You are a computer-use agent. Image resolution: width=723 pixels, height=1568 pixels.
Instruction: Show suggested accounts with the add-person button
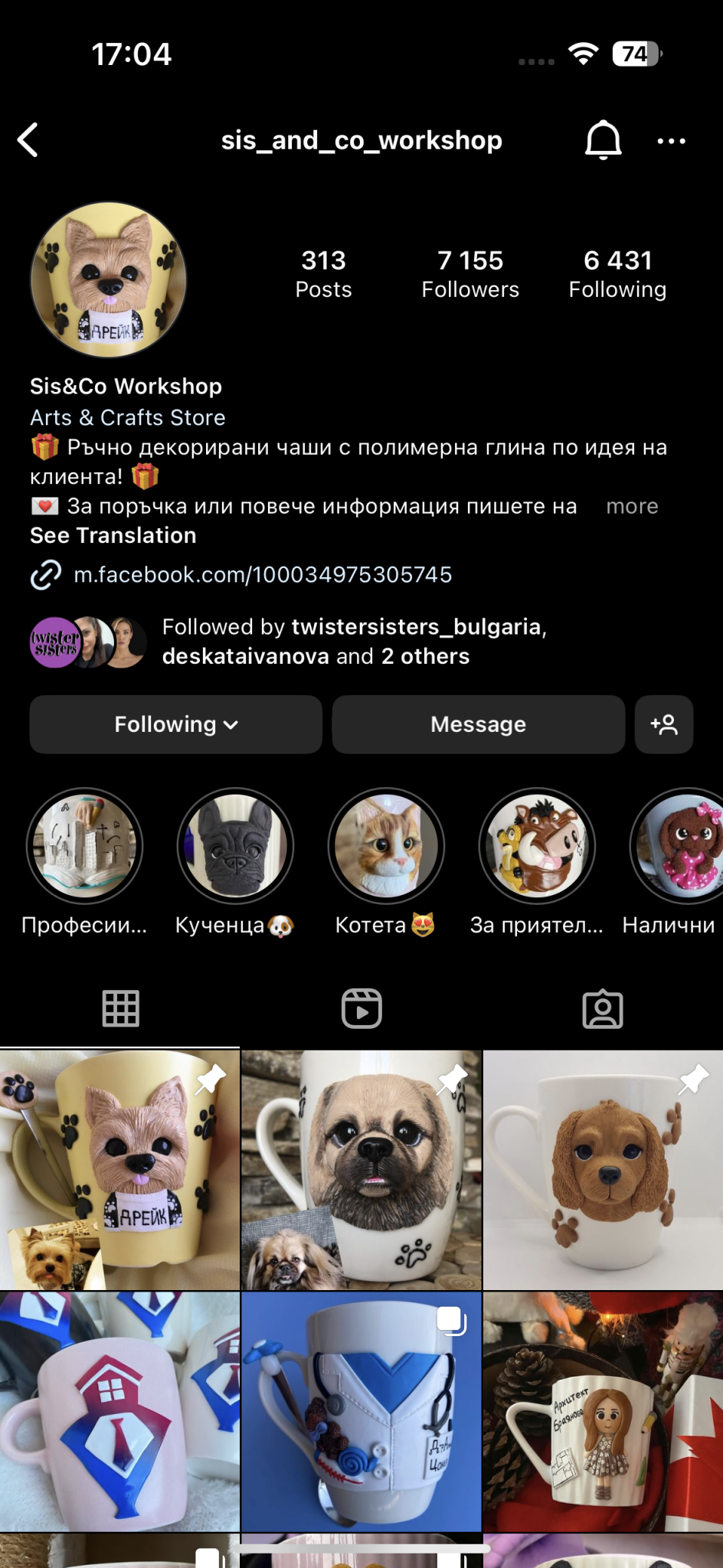(x=663, y=724)
